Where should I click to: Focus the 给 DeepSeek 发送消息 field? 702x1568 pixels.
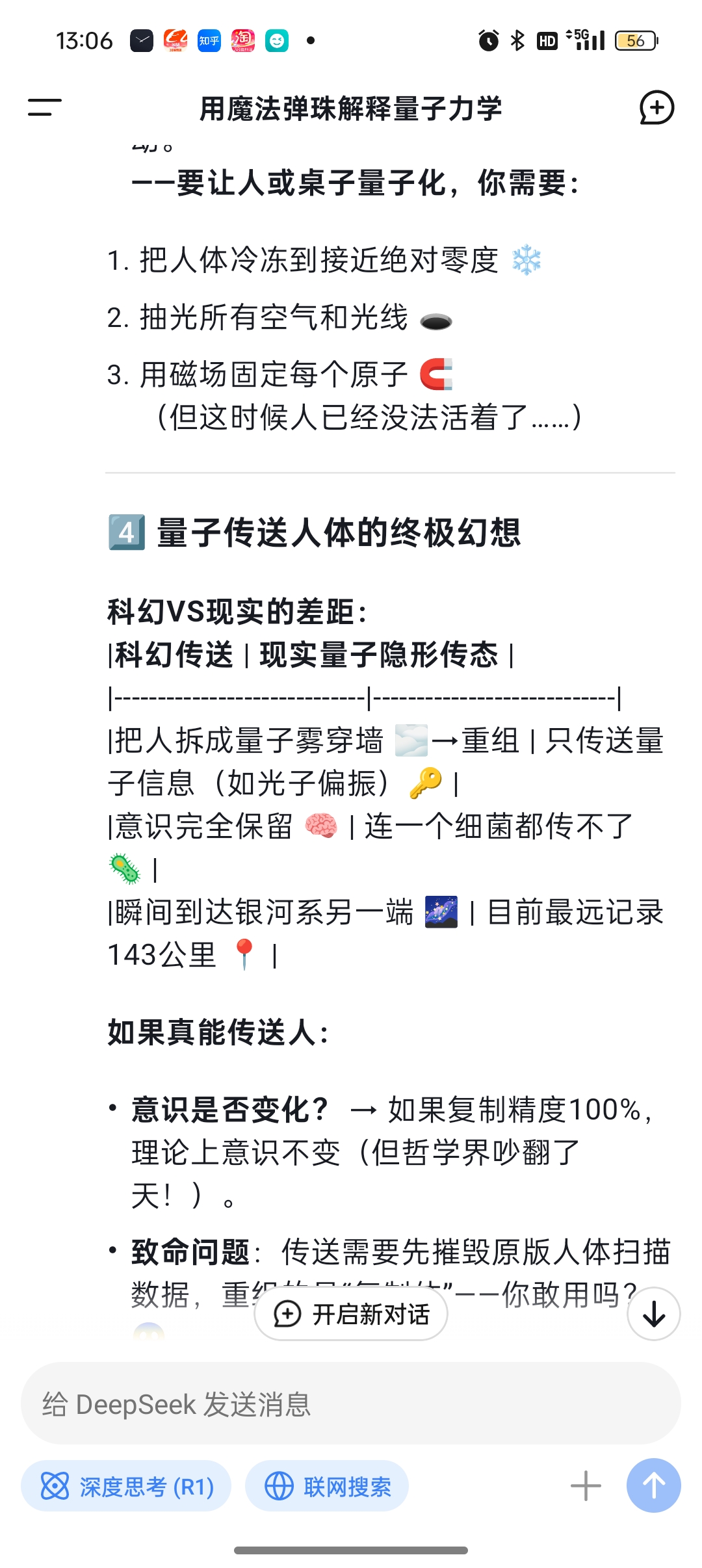coord(351,1404)
